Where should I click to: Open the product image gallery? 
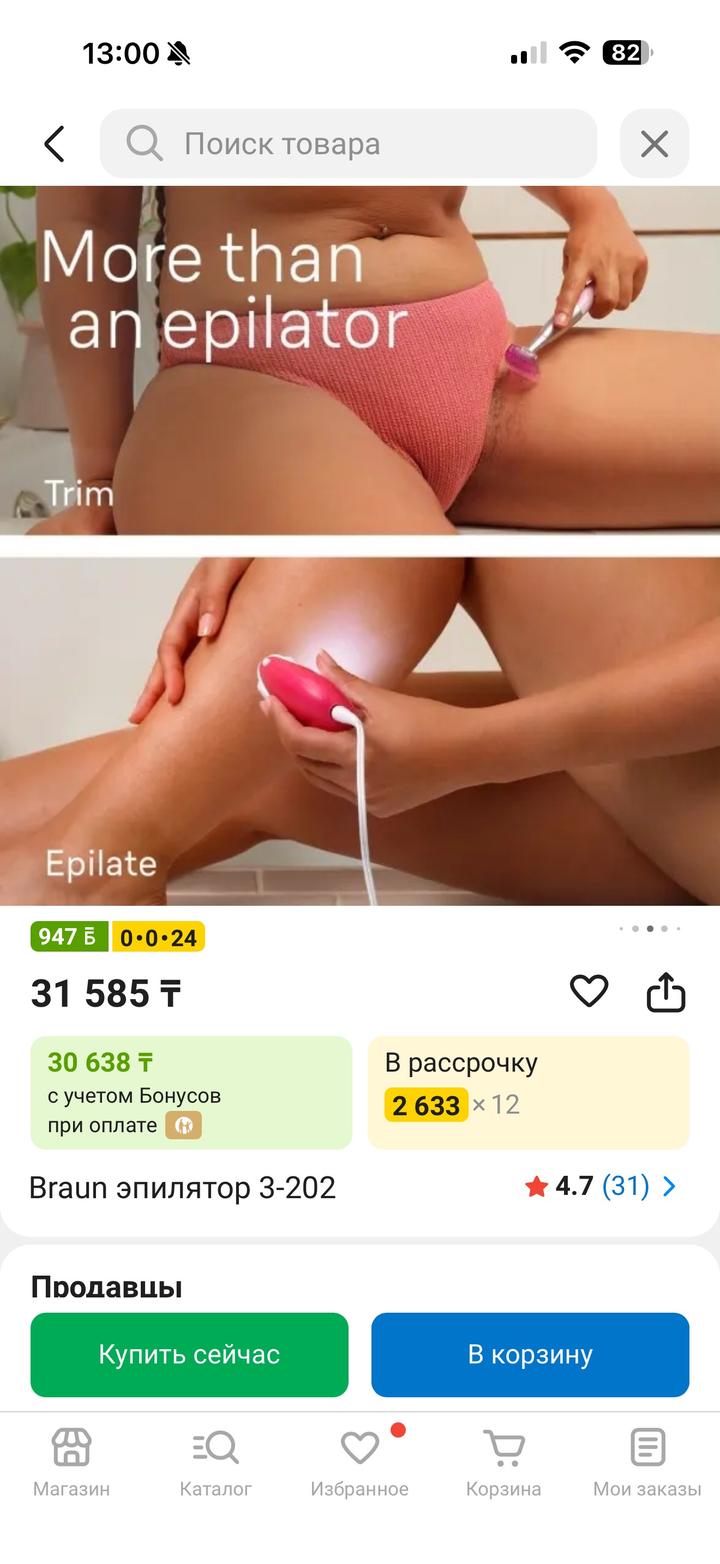pos(360,545)
